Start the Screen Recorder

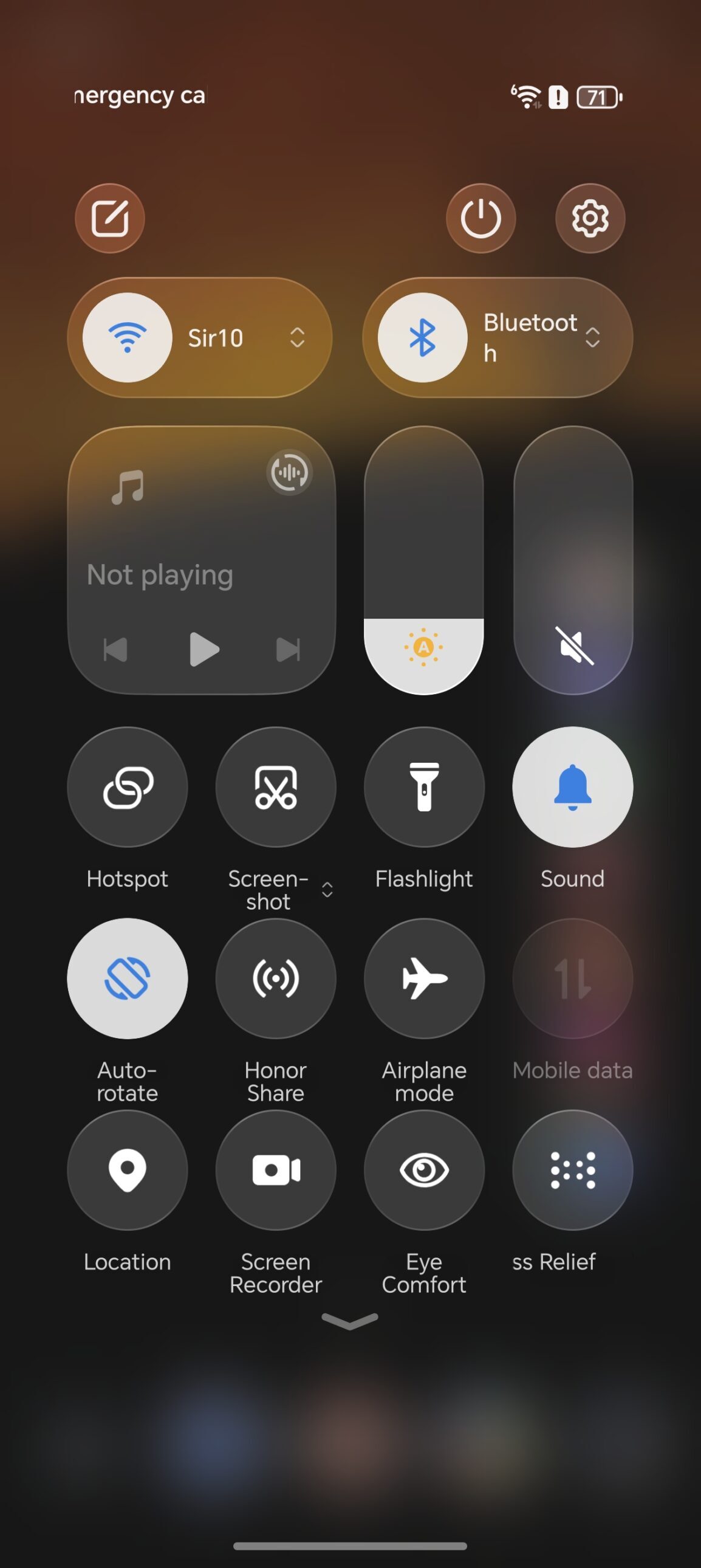(x=276, y=1169)
